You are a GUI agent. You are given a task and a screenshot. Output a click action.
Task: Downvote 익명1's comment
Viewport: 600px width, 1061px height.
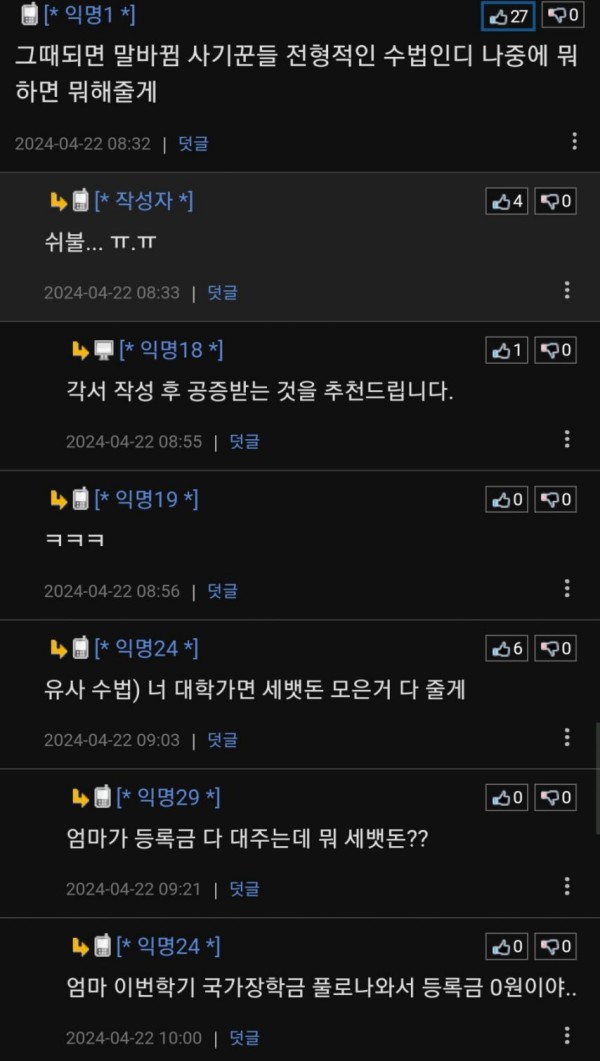(x=560, y=15)
